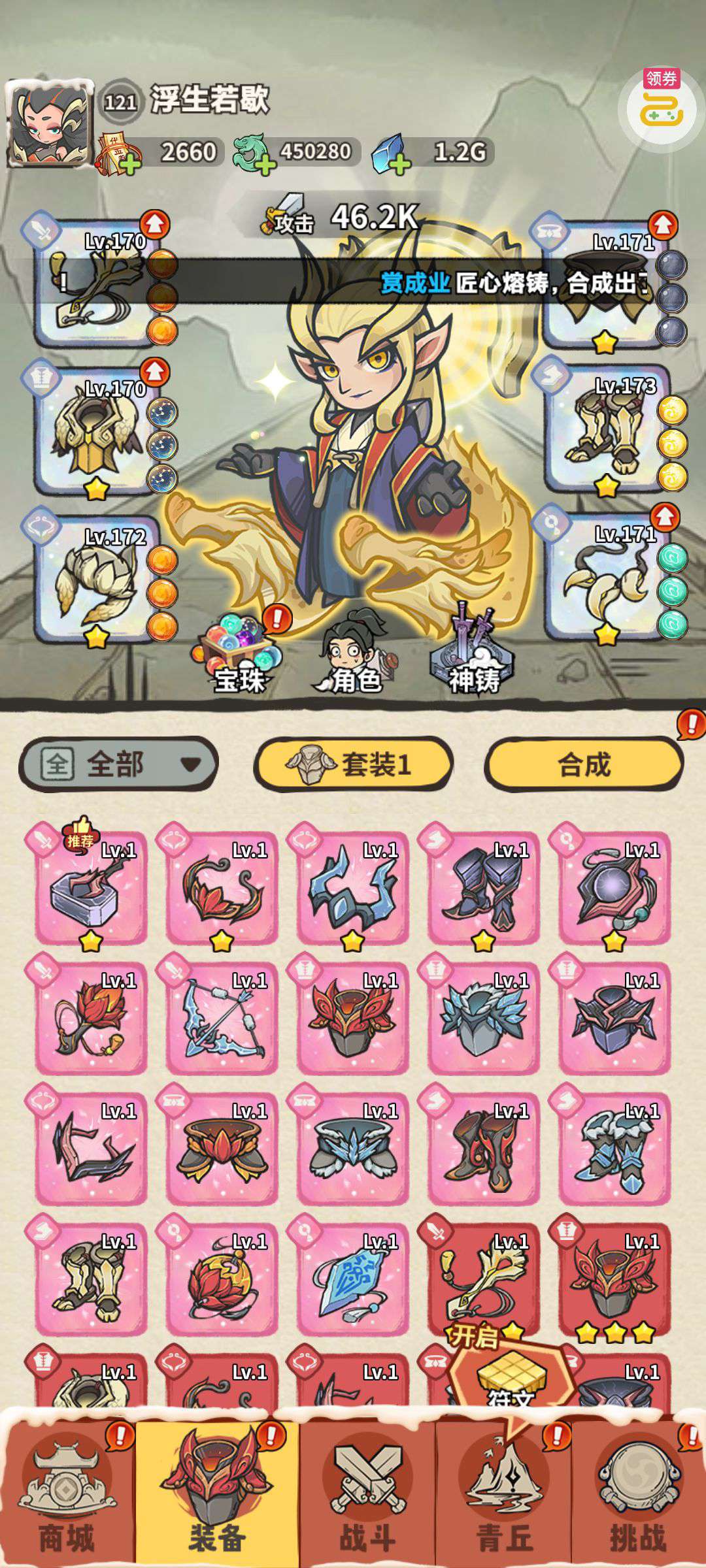Open the 商城 shop tab
The height and width of the screenshot is (1568, 706).
67,1496
